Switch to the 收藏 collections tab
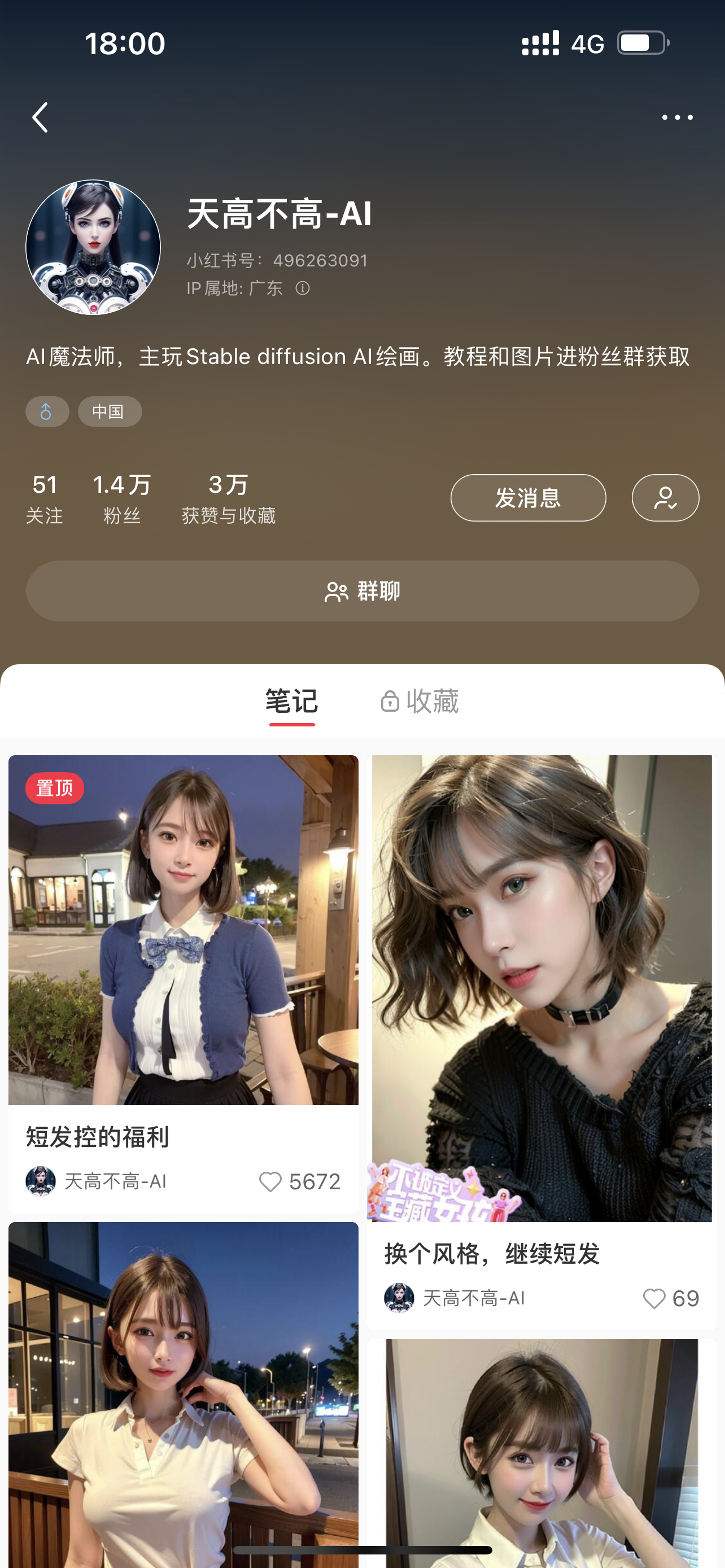 tap(420, 701)
